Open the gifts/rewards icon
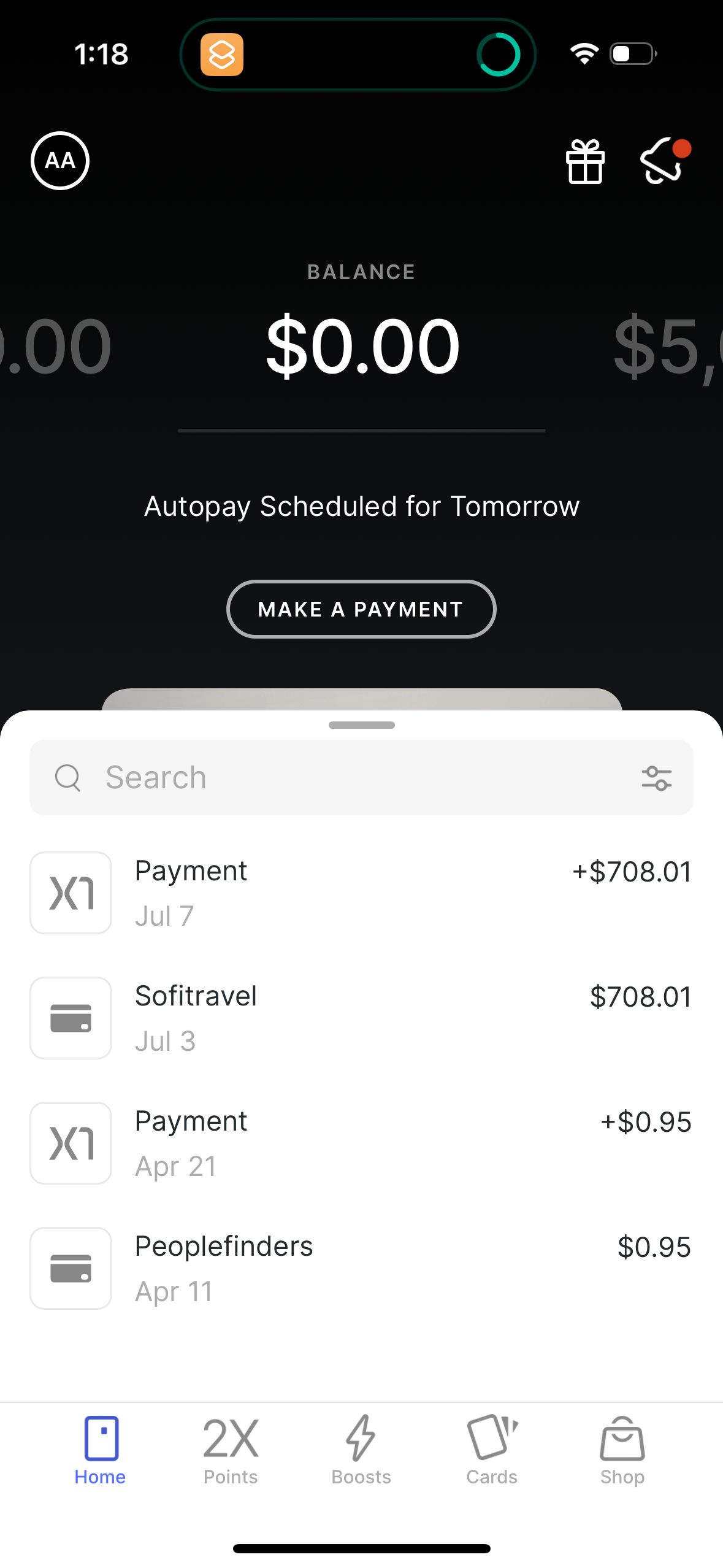This screenshot has width=723, height=1568. click(585, 162)
